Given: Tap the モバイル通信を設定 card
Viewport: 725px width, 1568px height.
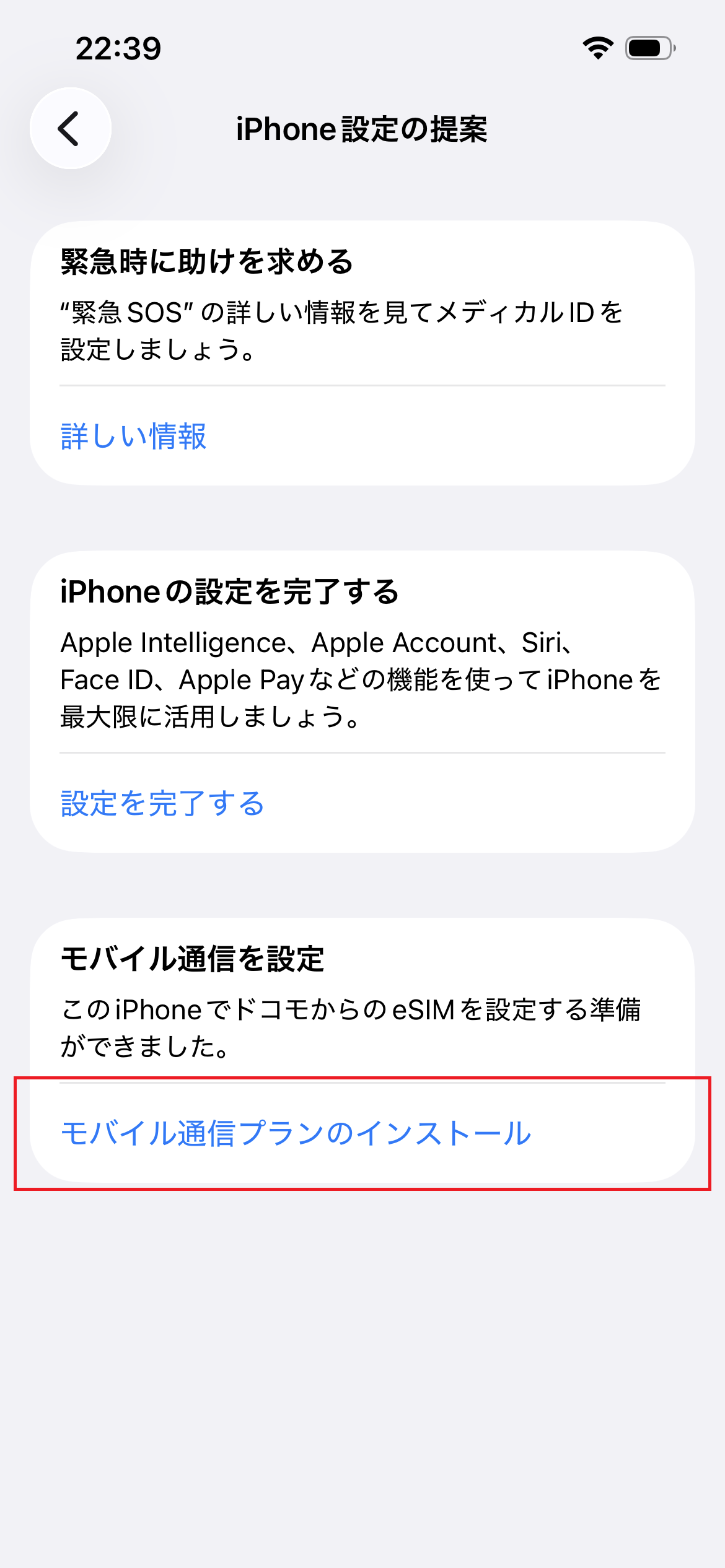Looking at the screenshot, I should [x=362, y=1053].
